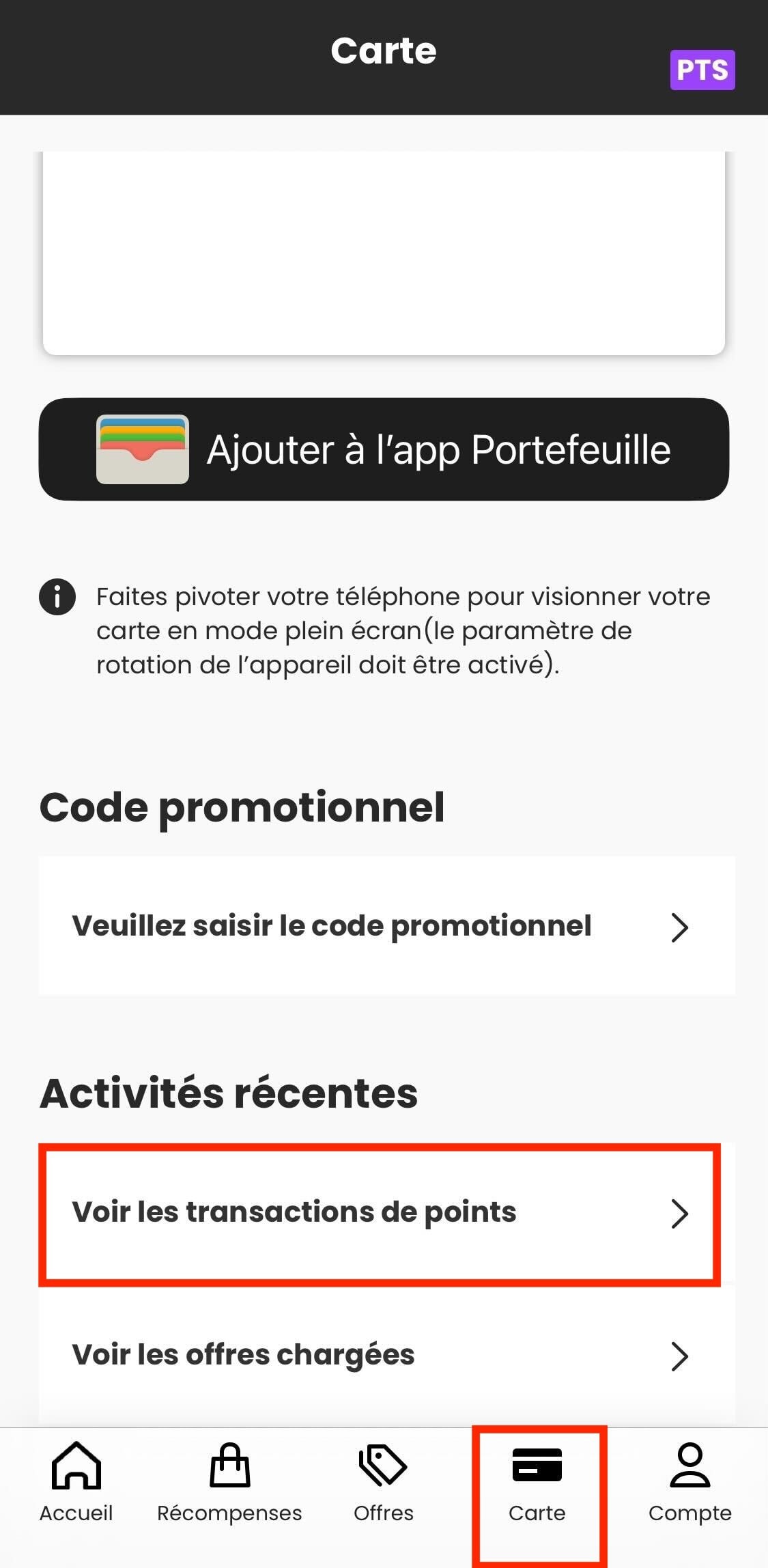Tap the Carte page title
The width and height of the screenshot is (768, 1568).
pos(384,51)
